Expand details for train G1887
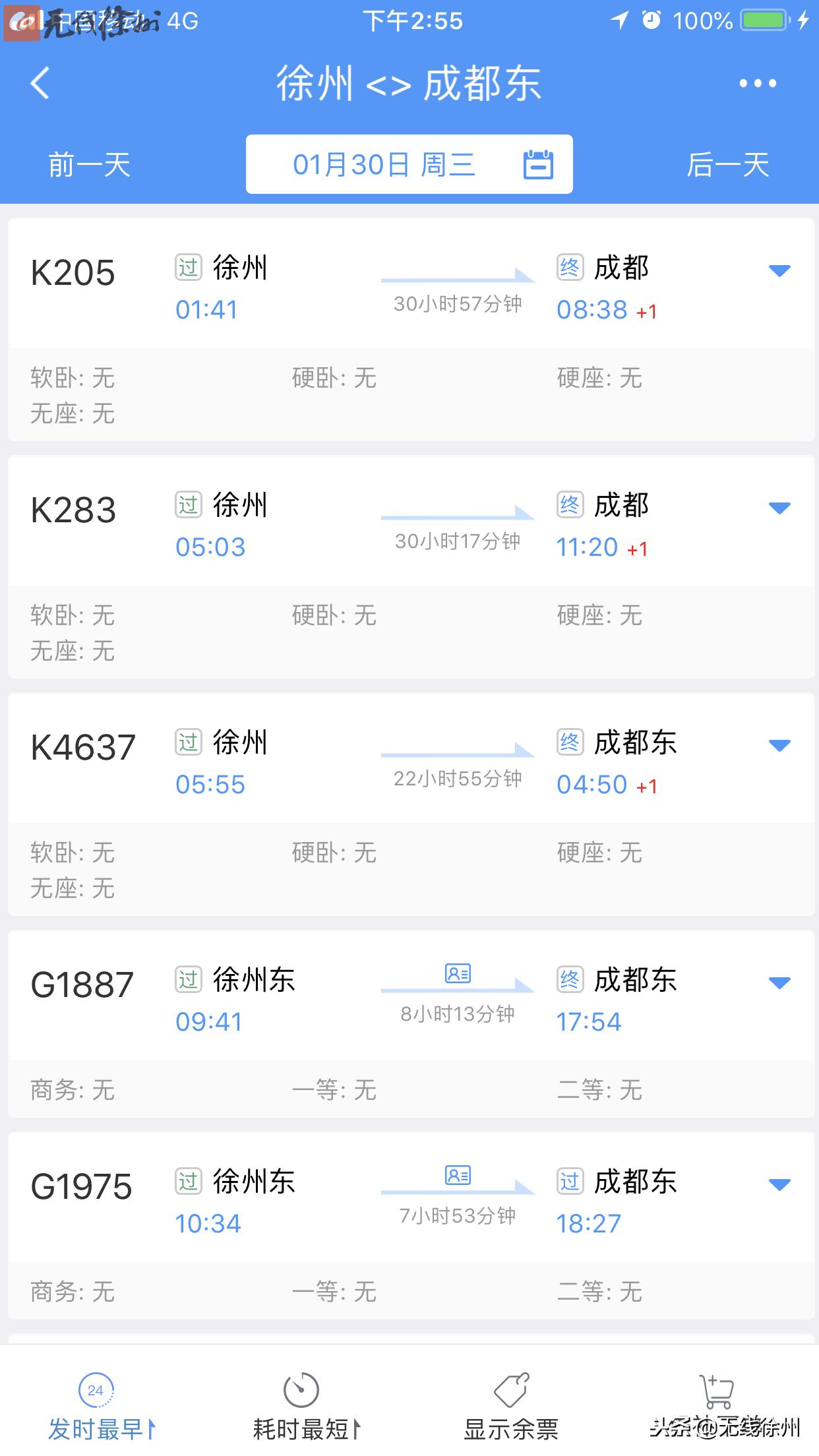This screenshot has width=819, height=1456. [x=778, y=983]
